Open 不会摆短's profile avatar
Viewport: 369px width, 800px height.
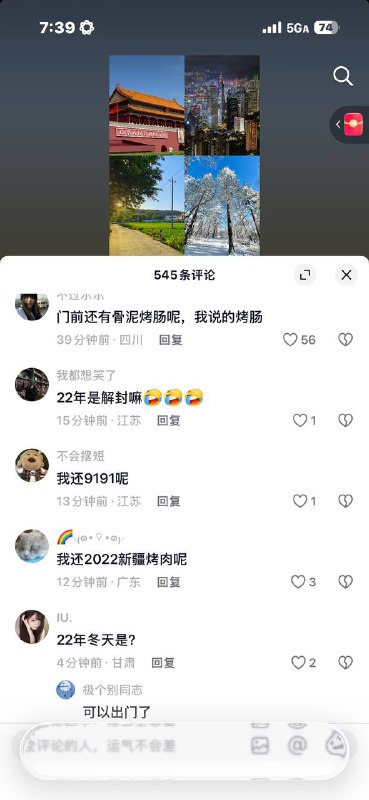click(32, 465)
